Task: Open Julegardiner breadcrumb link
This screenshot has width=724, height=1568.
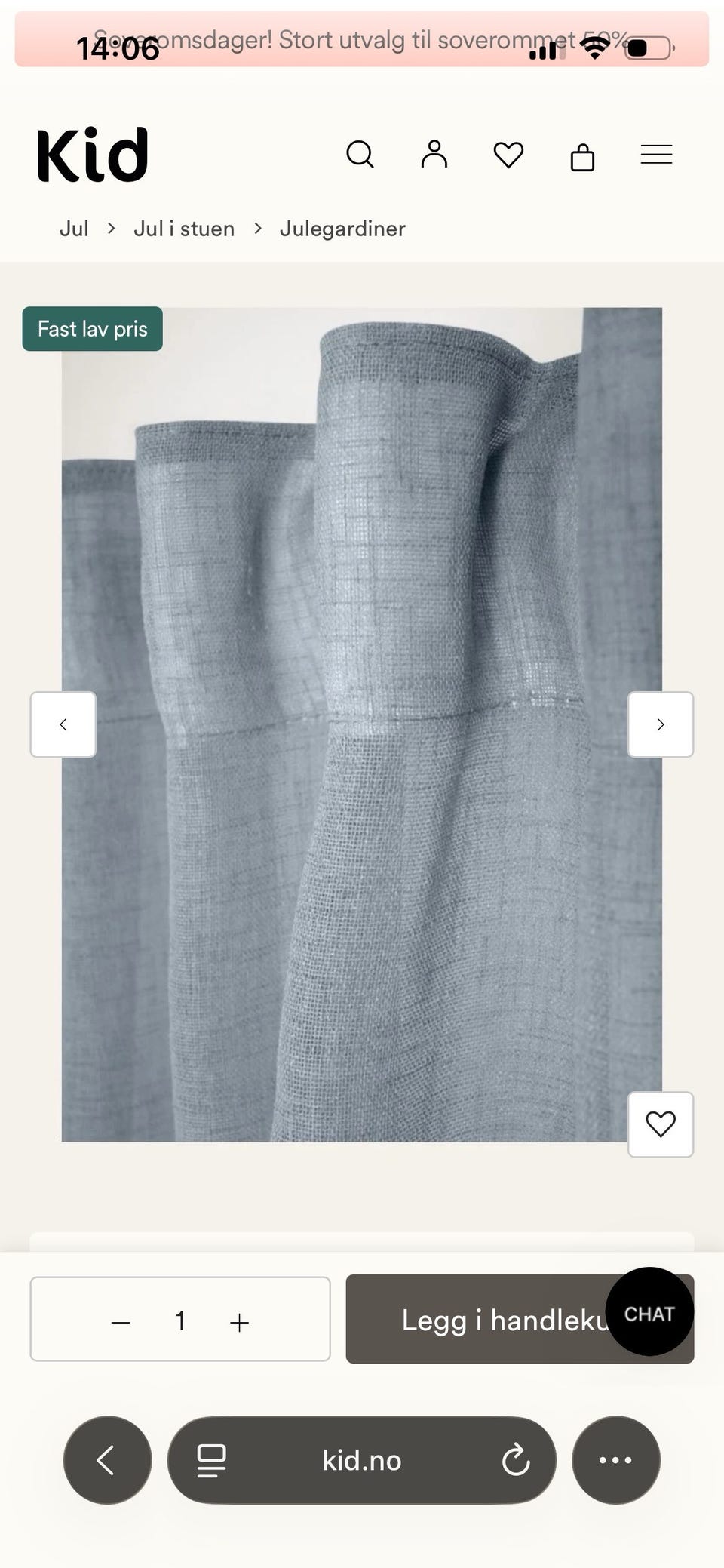Action: pos(342,229)
